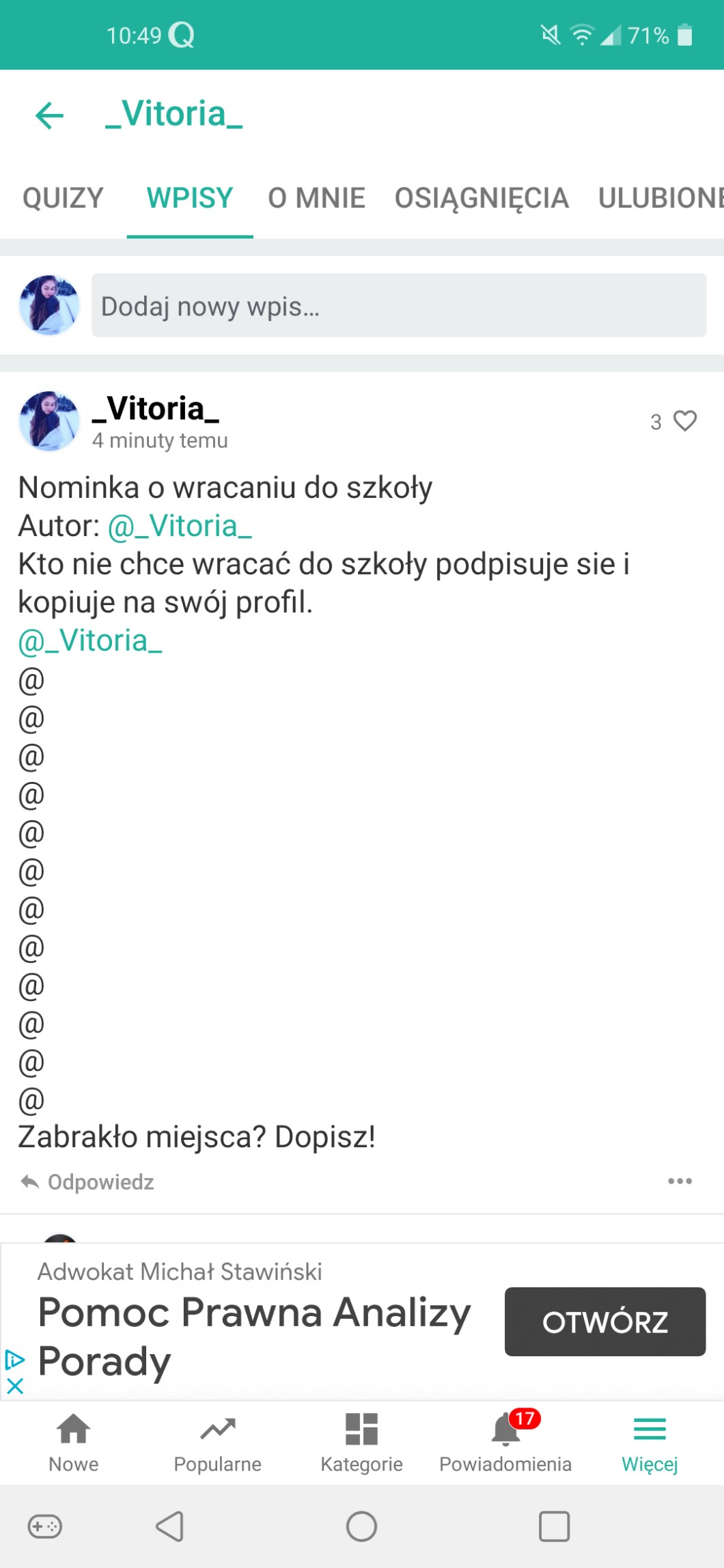Reply with the Odpowiedz button
This screenshot has width=724, height=1568.
[87, 1182]
